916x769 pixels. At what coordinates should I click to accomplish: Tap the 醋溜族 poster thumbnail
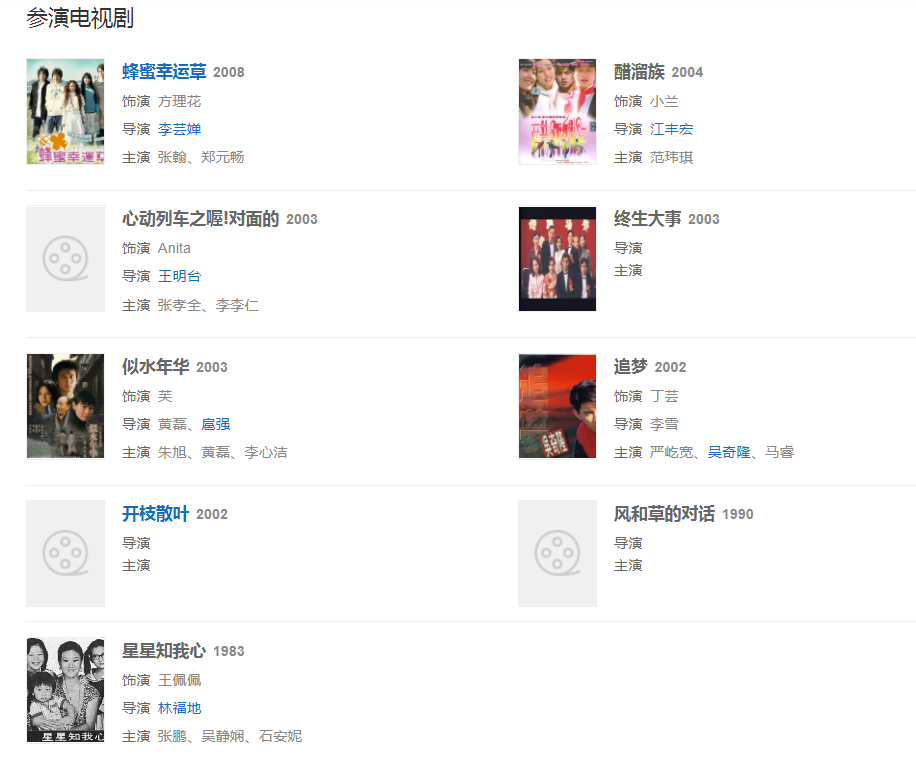tap(557, 111)
